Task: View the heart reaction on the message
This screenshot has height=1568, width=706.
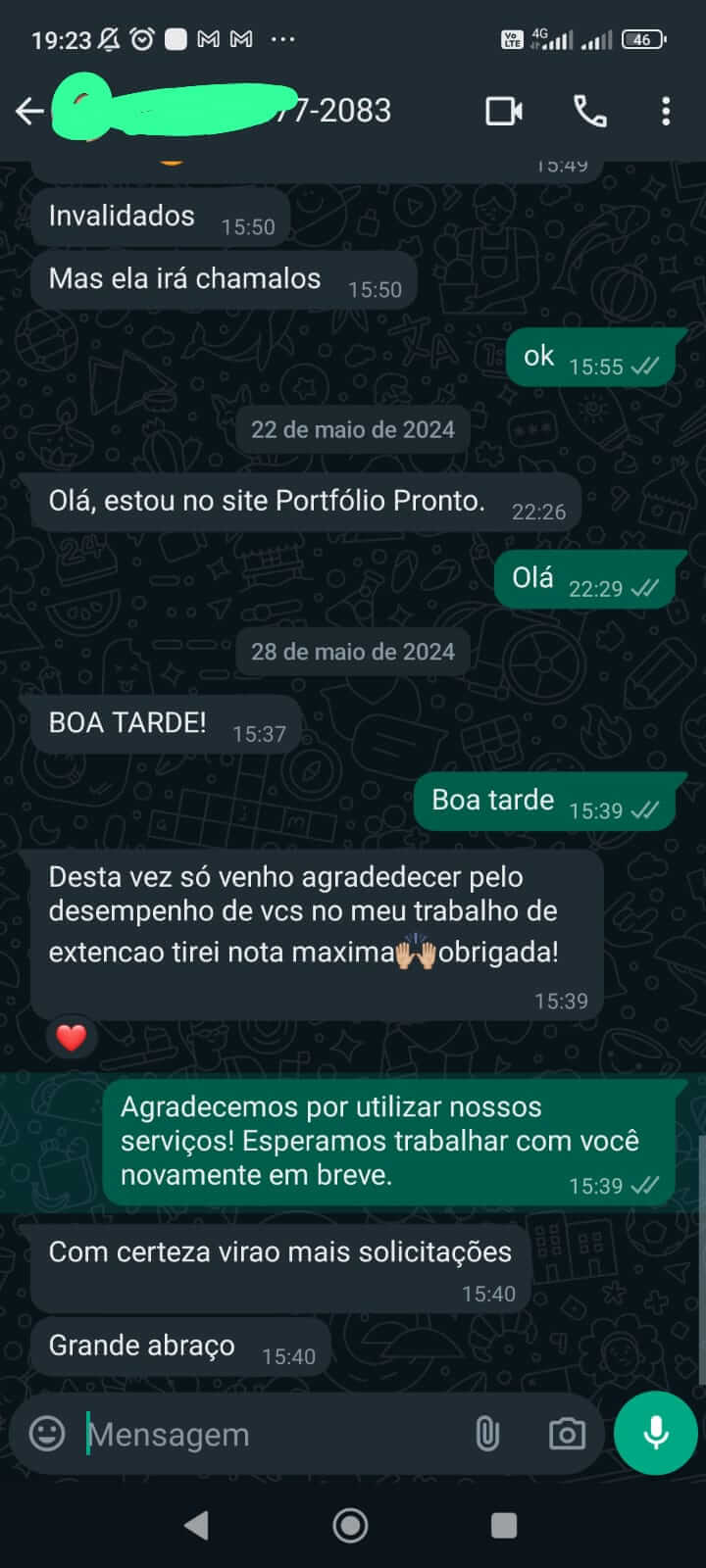Action: (x=72, y=1037)
